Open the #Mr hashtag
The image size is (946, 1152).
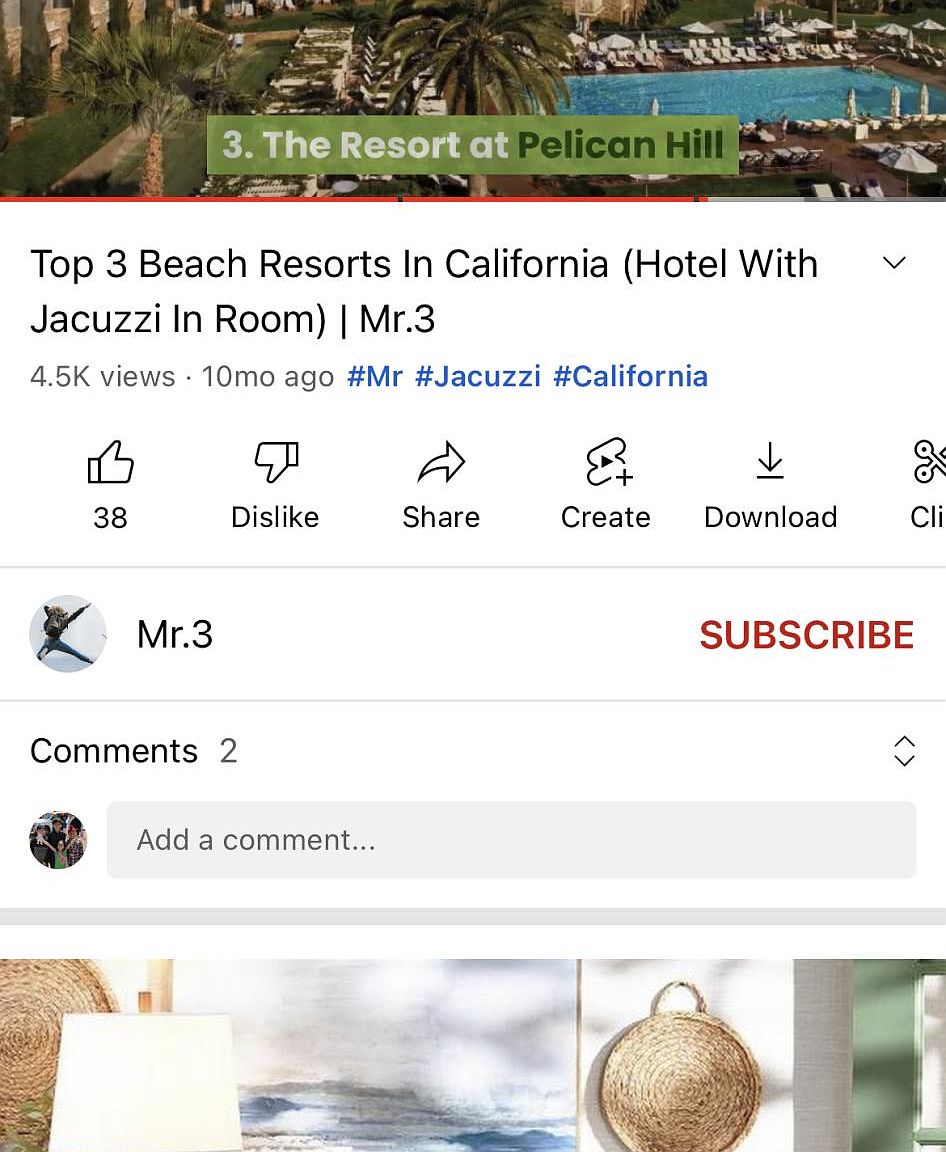374,377
